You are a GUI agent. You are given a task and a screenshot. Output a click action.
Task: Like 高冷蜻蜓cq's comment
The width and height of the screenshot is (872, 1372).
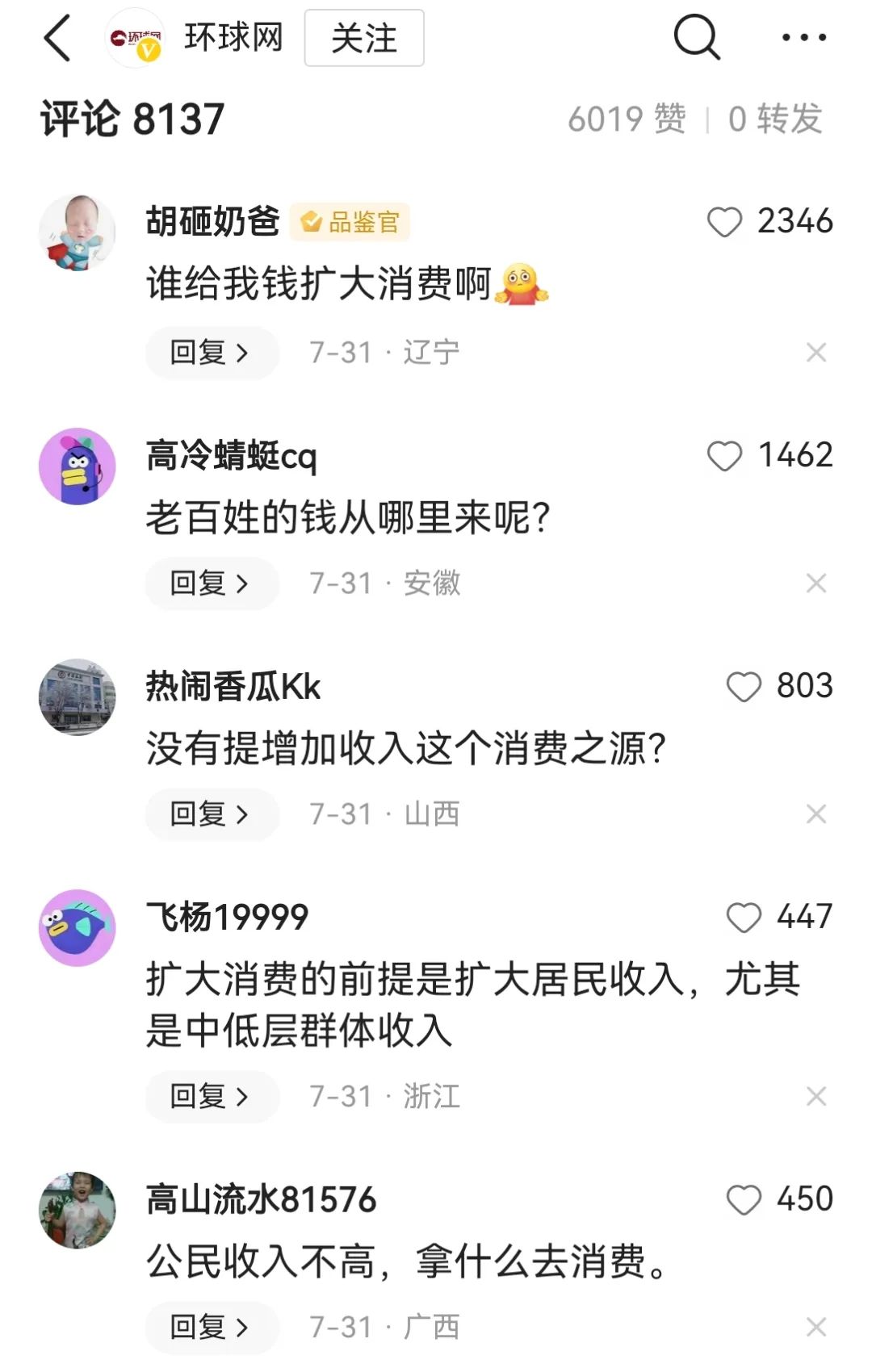click(724, 456)
